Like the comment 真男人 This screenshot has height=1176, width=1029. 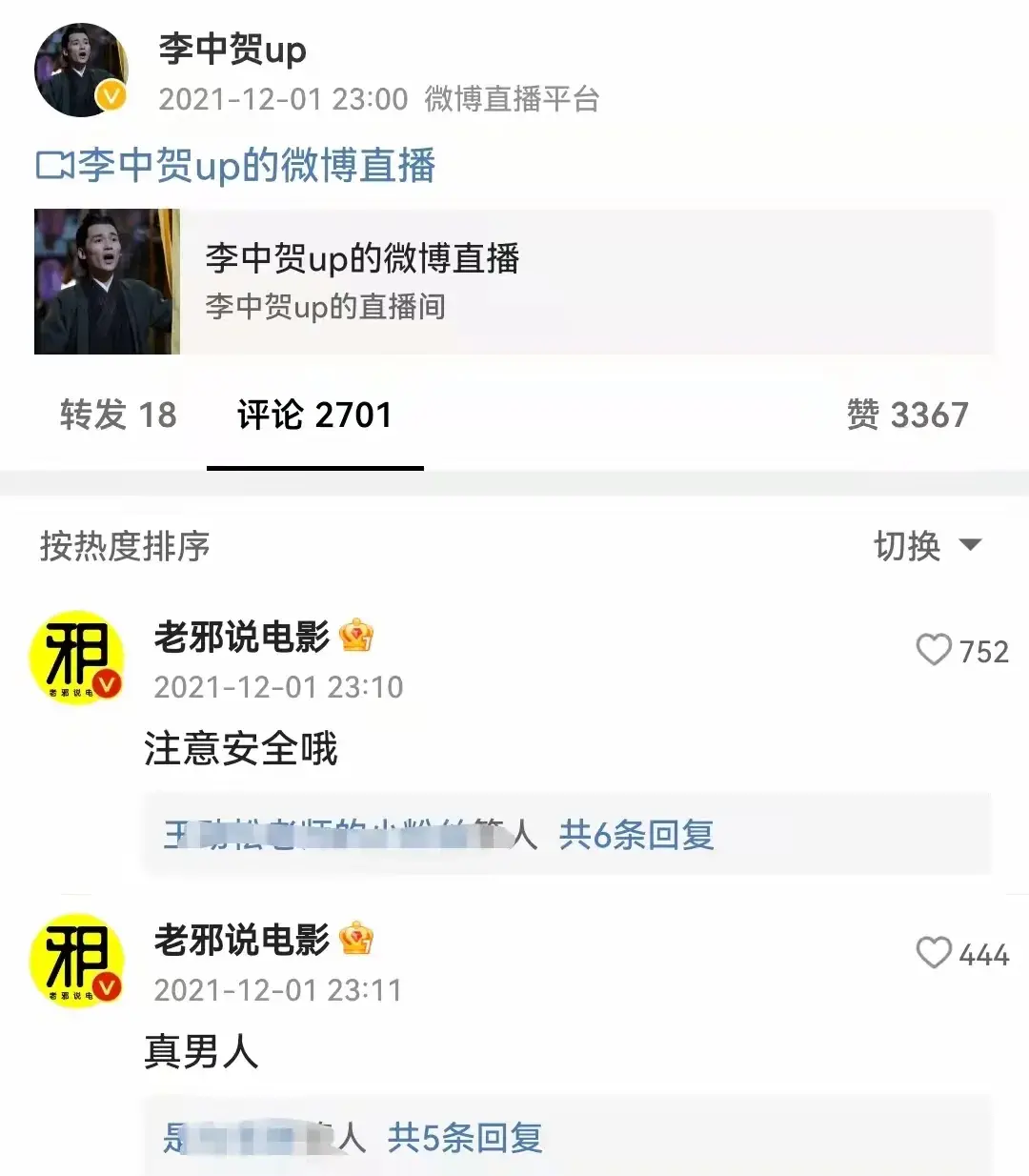pos(934,954)
